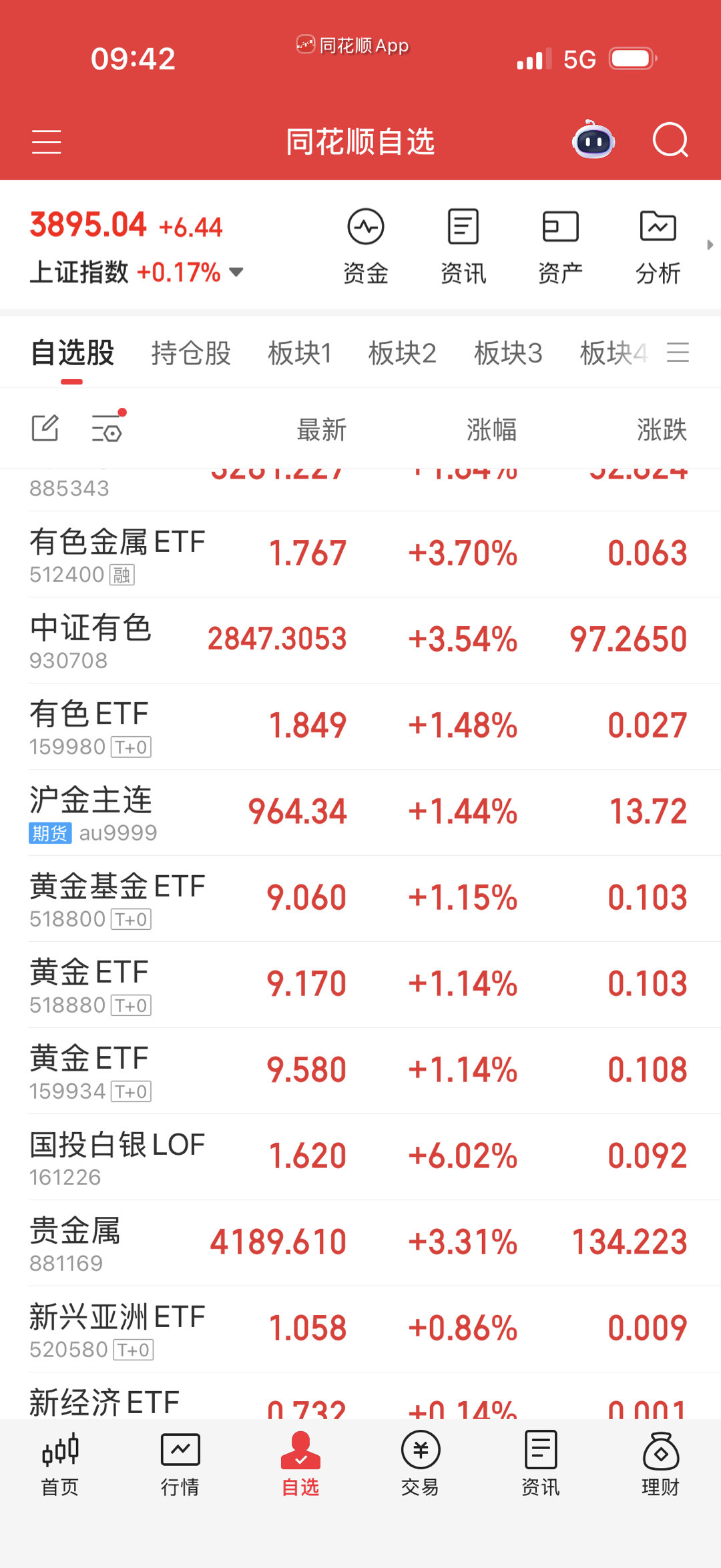The image size is (721, 1568).
Task: Open the 资金 (funds) panel icon
Action: [365, 244]
